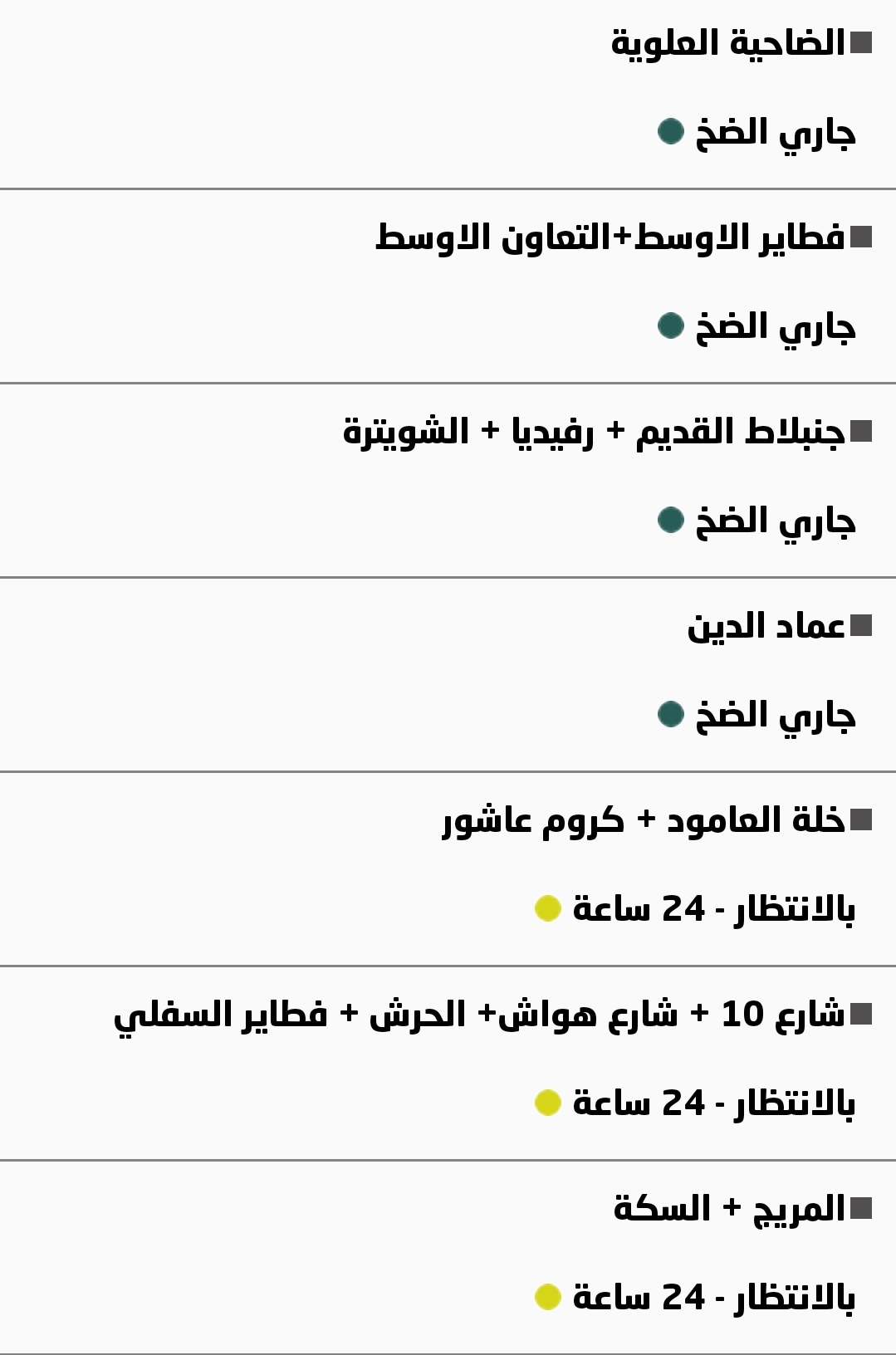The height and width of the screenshot is (1355, 896).
Task: Select the شارع 10 + شارع هواش row
Action: click(x=479, y=1015)
